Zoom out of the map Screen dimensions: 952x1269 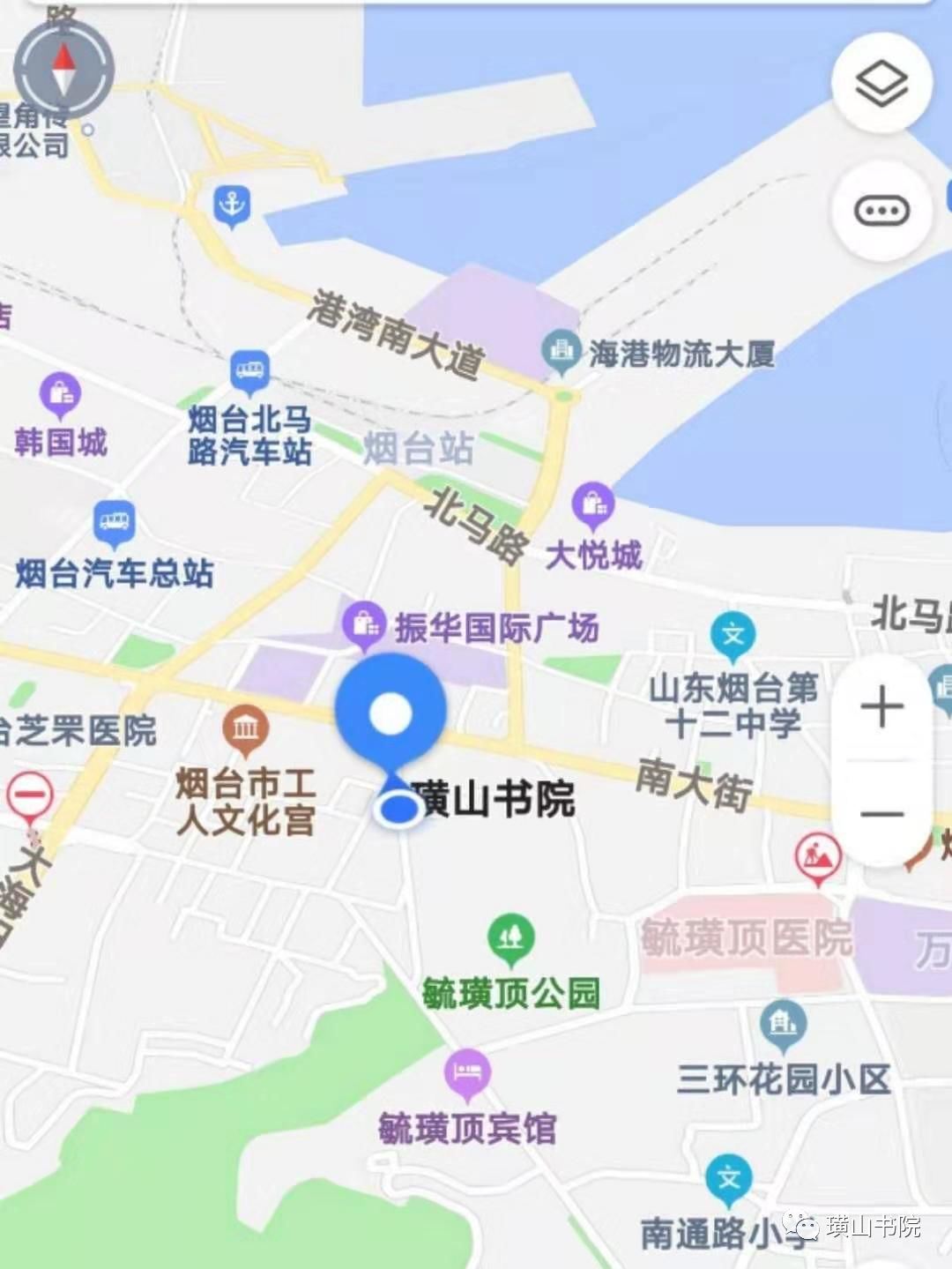click(881, 813)
